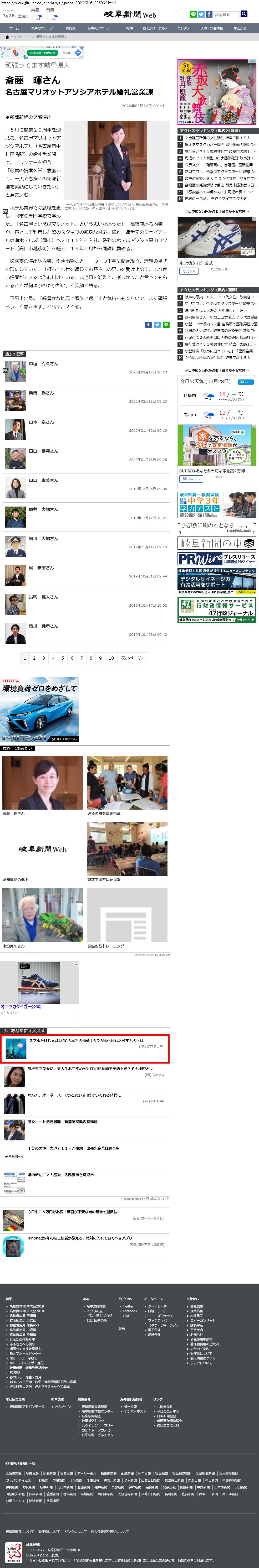Viewport: 259px width, 1568px height.
Task: Read the 感染ルート把握困難 news item
Action: pos(62,1121)
